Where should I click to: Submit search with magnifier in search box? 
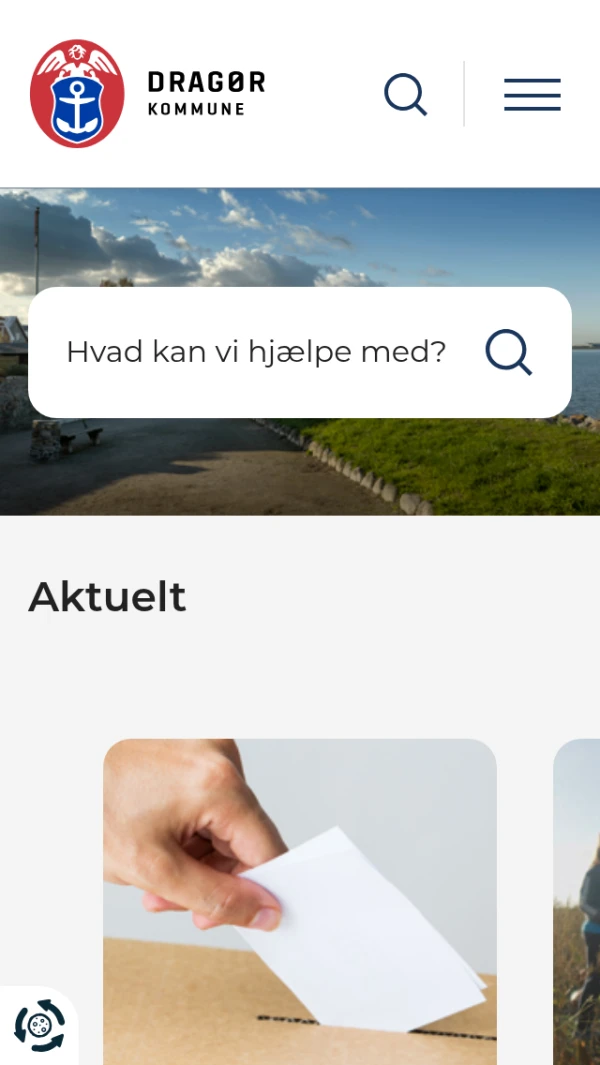509,352
